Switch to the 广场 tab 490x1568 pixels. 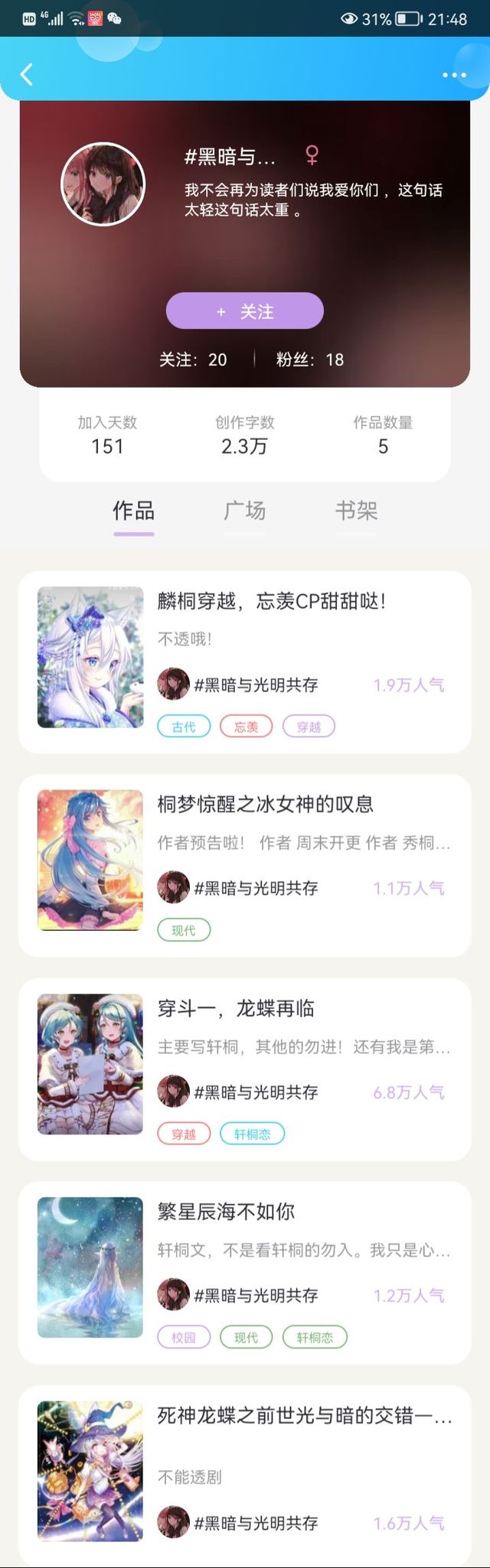[245, 510]
